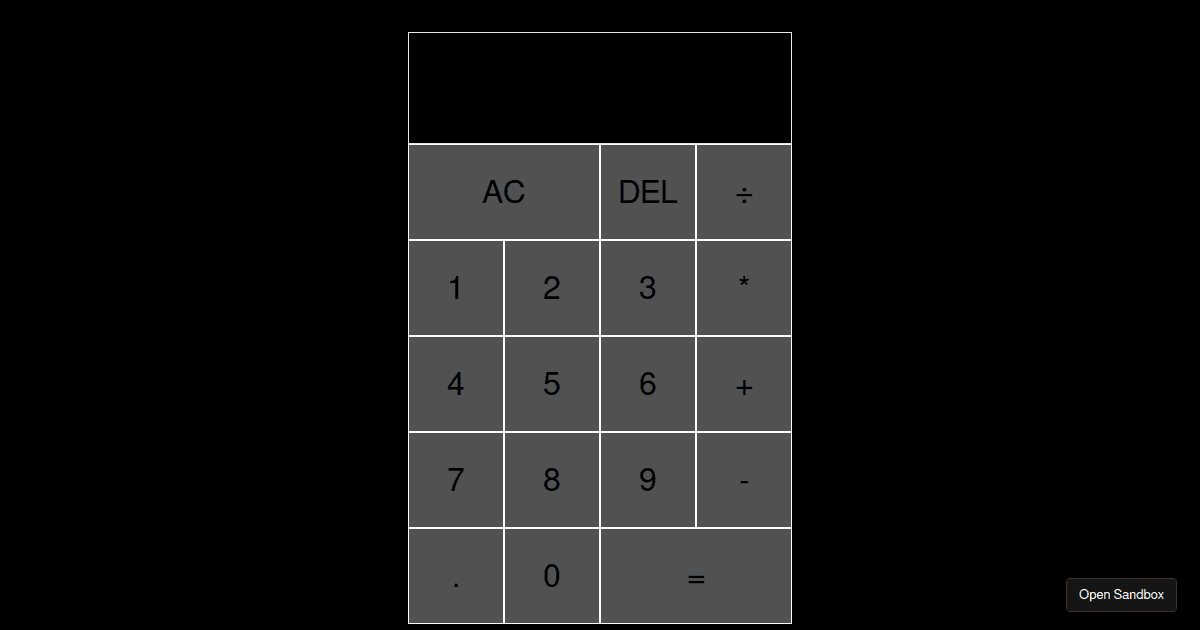Enter the digit 3
Viewport: 1200px width, 630px height.
point(648,288)
